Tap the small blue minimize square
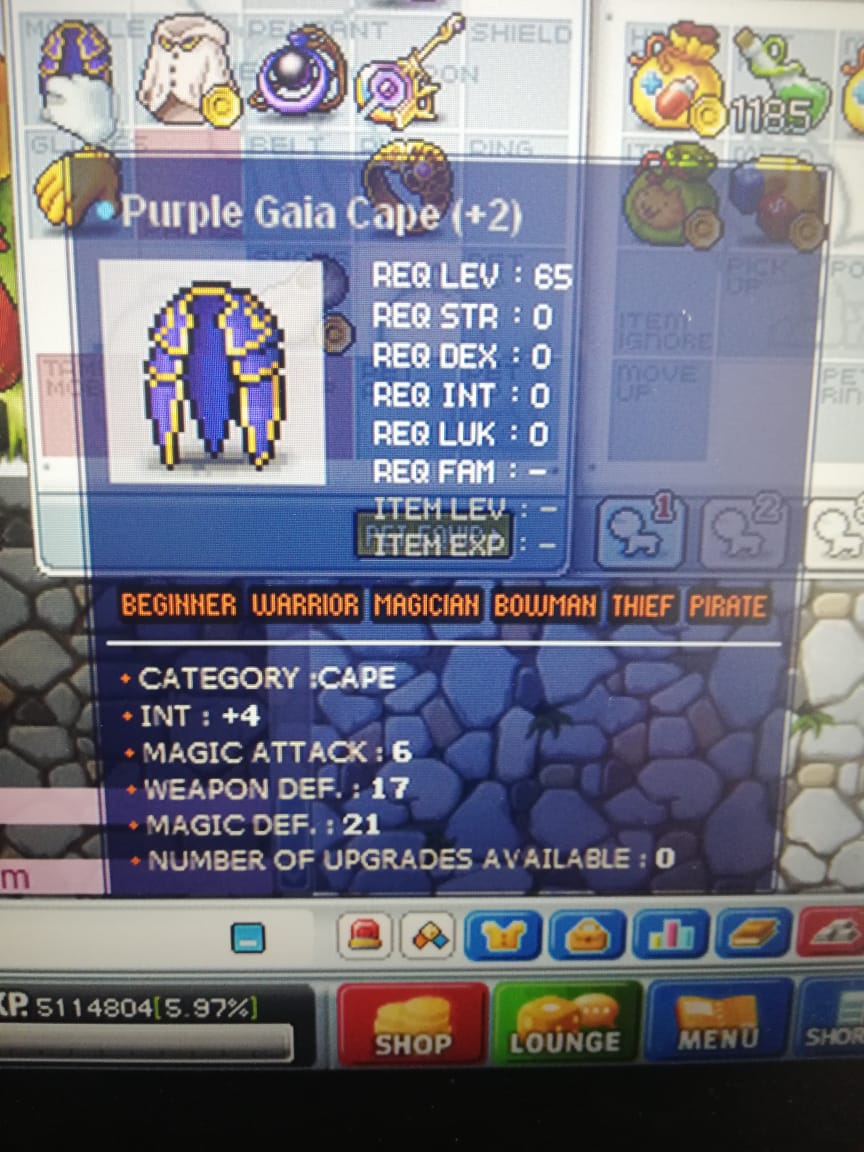 (x=247, y=937)
